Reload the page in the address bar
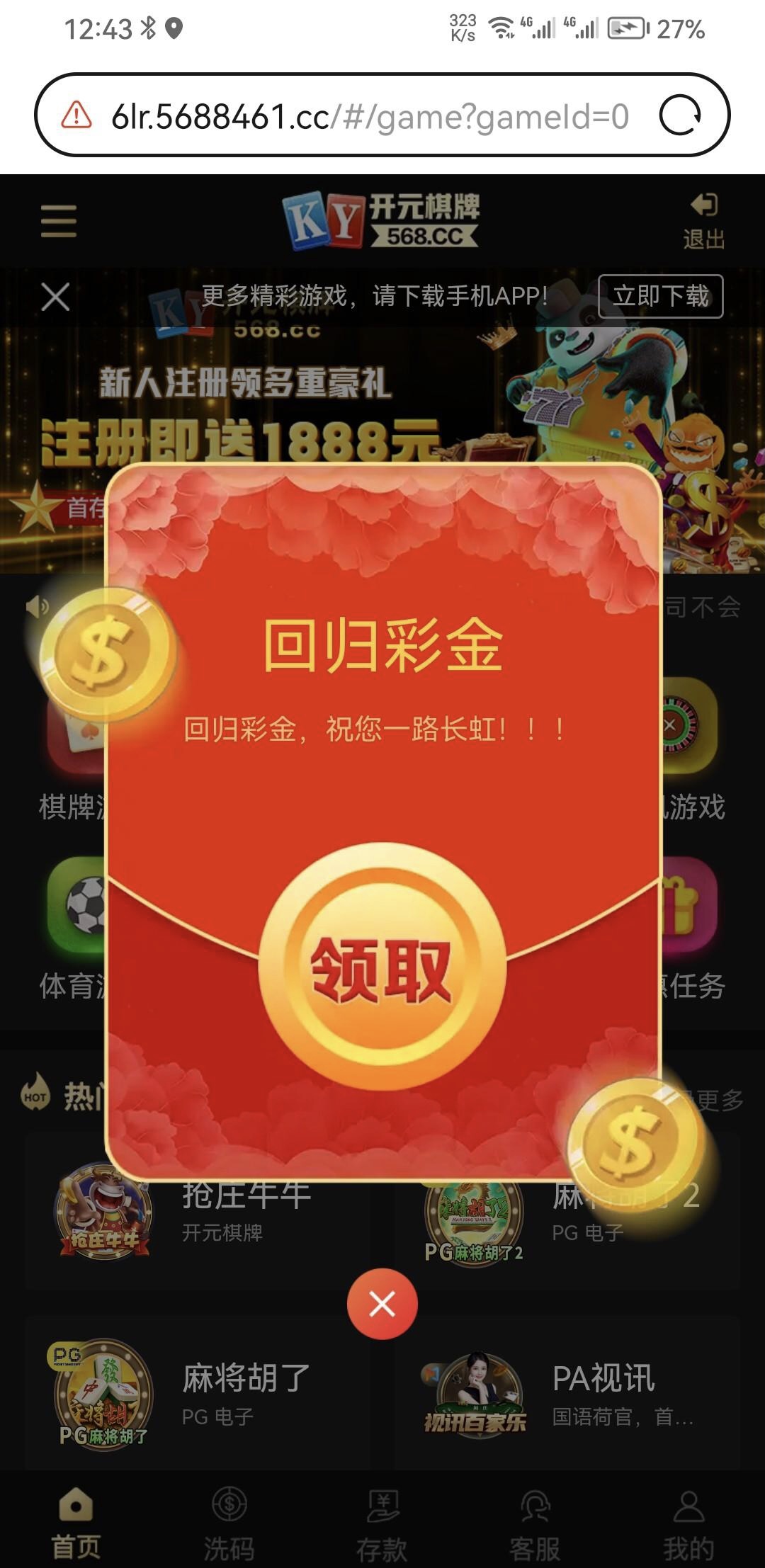The height and width of the screenshot is (1568, 765). click(x=679, y=115)
